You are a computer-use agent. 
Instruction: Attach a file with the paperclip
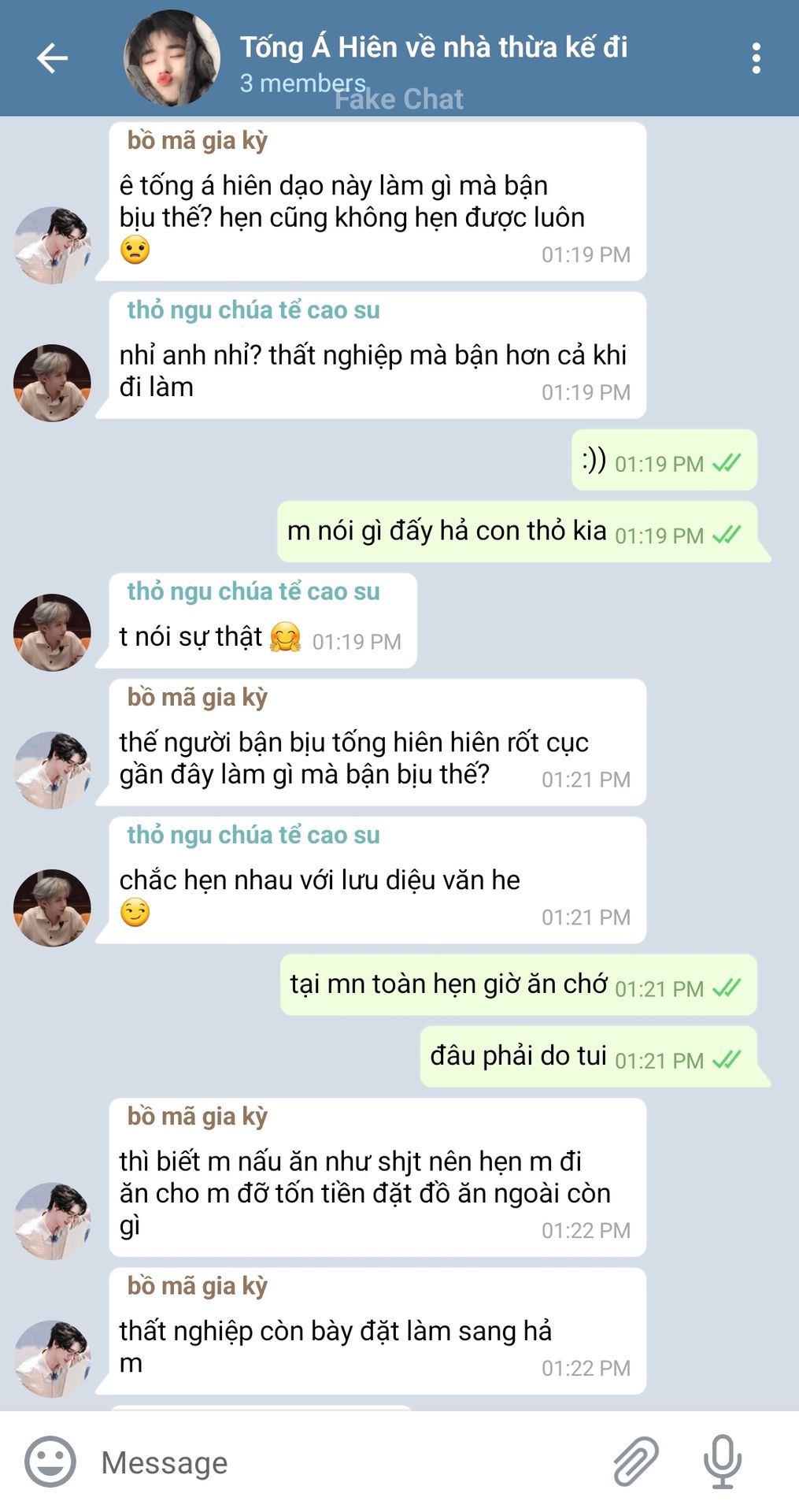point(635,1462)
